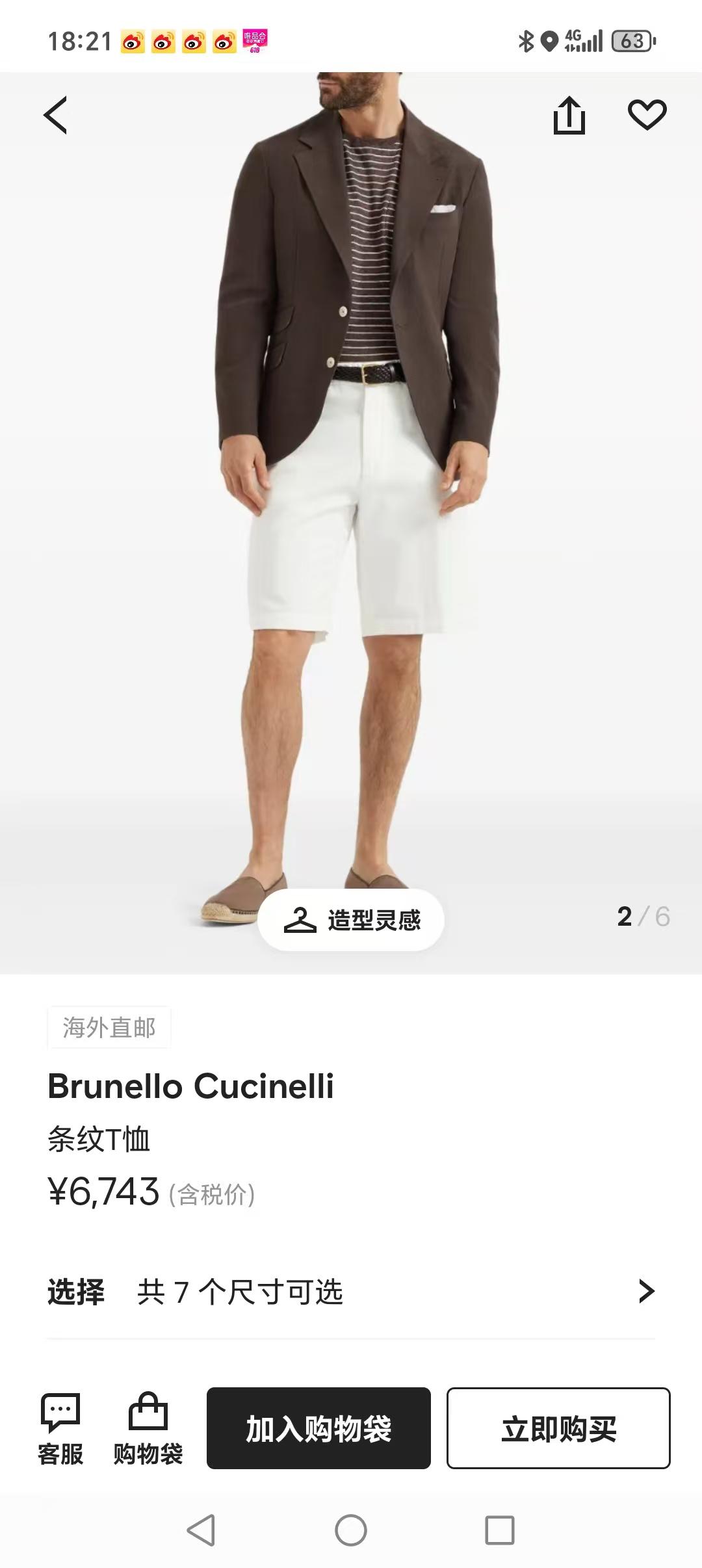Viewport: 702px width, 1568px height.
Task: Share this product
Action: point(569,116)
